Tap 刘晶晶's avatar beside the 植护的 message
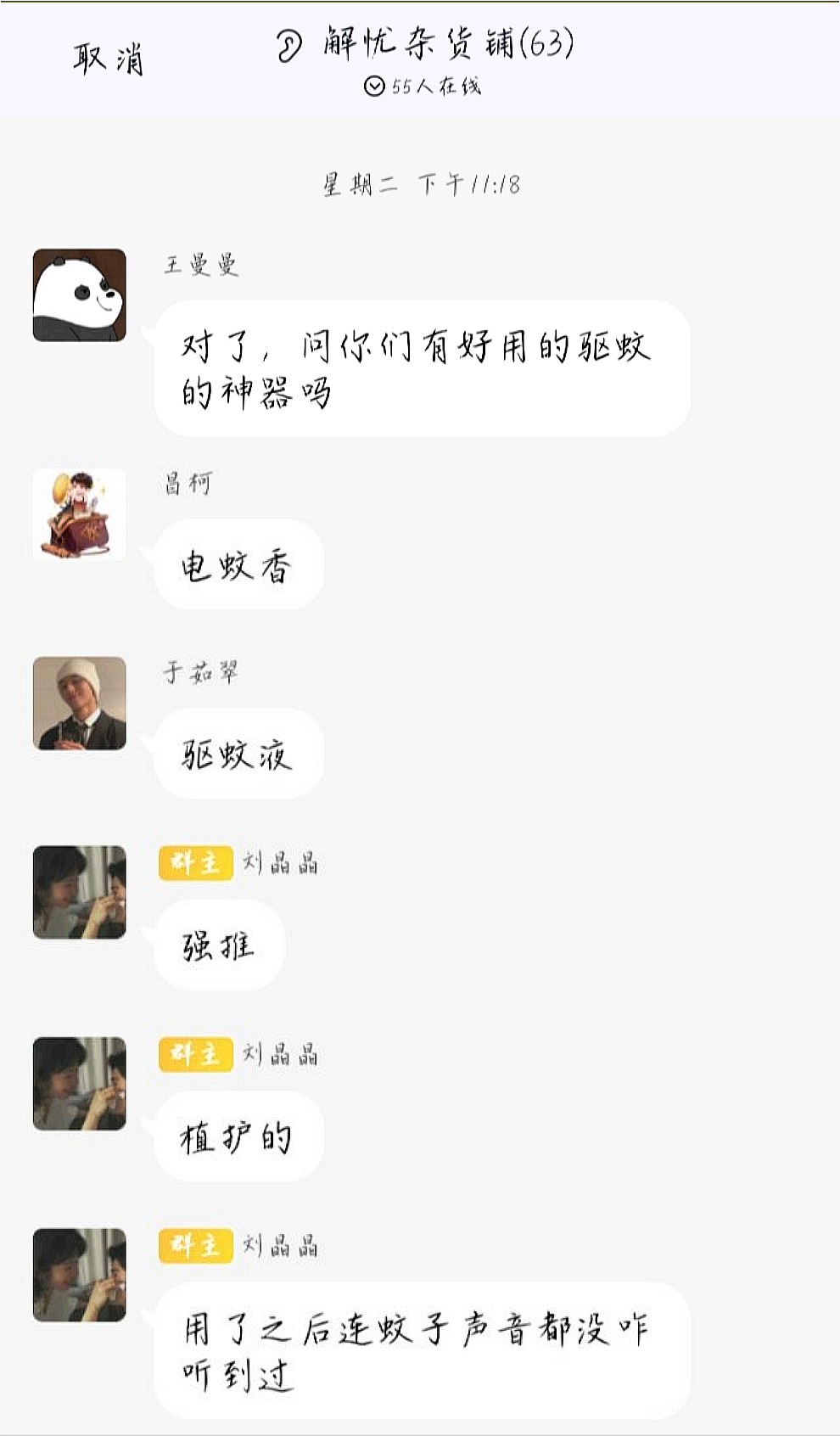The image size is (840, 1436). 79,1083
